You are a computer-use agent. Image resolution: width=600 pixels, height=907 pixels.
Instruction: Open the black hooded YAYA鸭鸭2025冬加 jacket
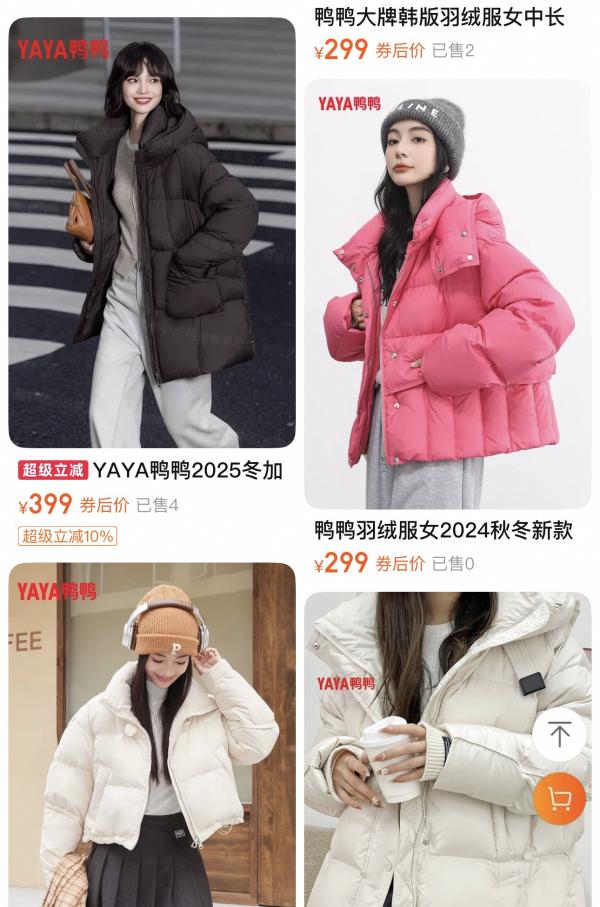[x=152, y=233]
